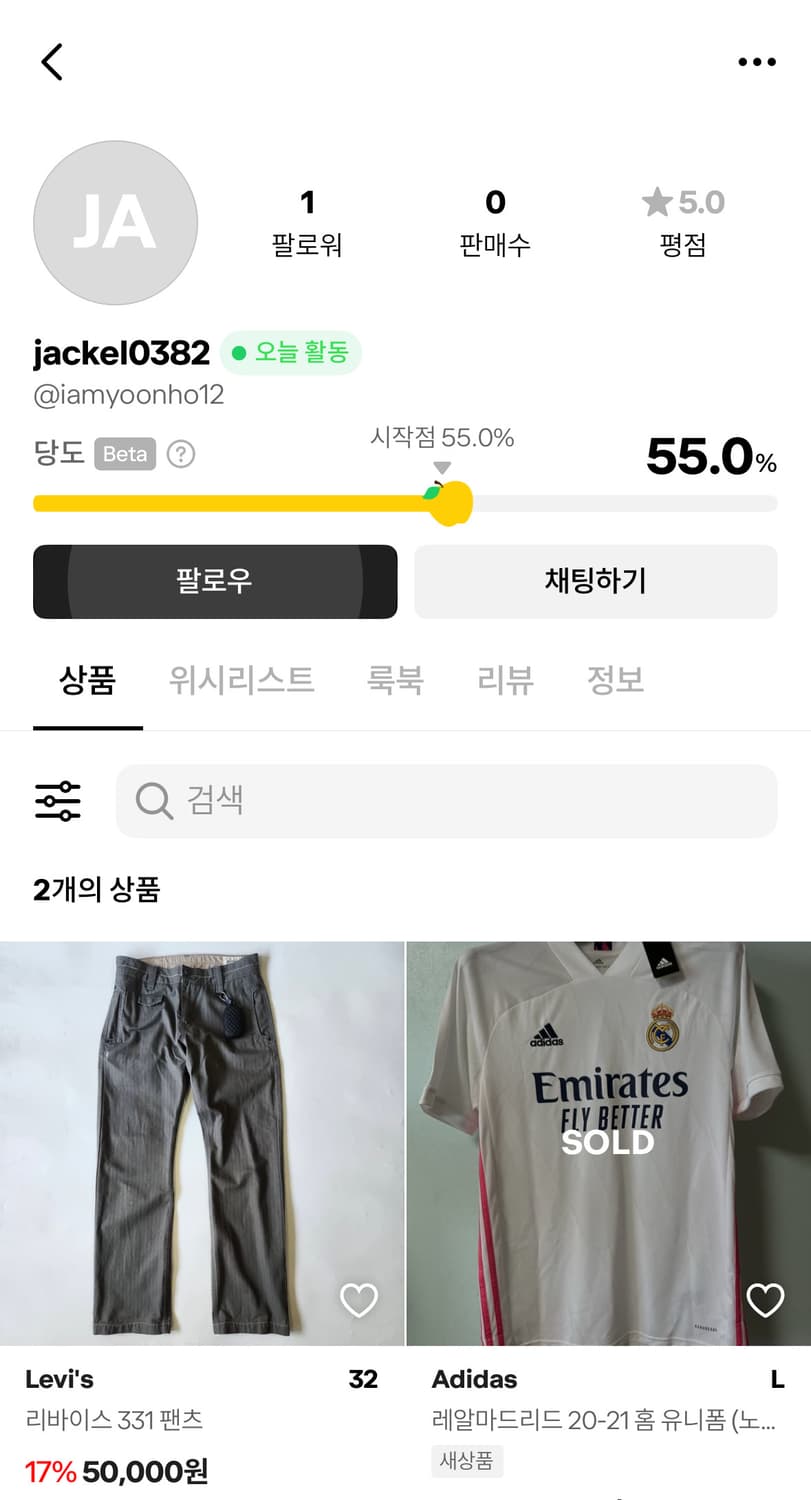Open the JA profile avatar
The height and width of the screenshot is (1500, 811).
[x=115, y=223]
